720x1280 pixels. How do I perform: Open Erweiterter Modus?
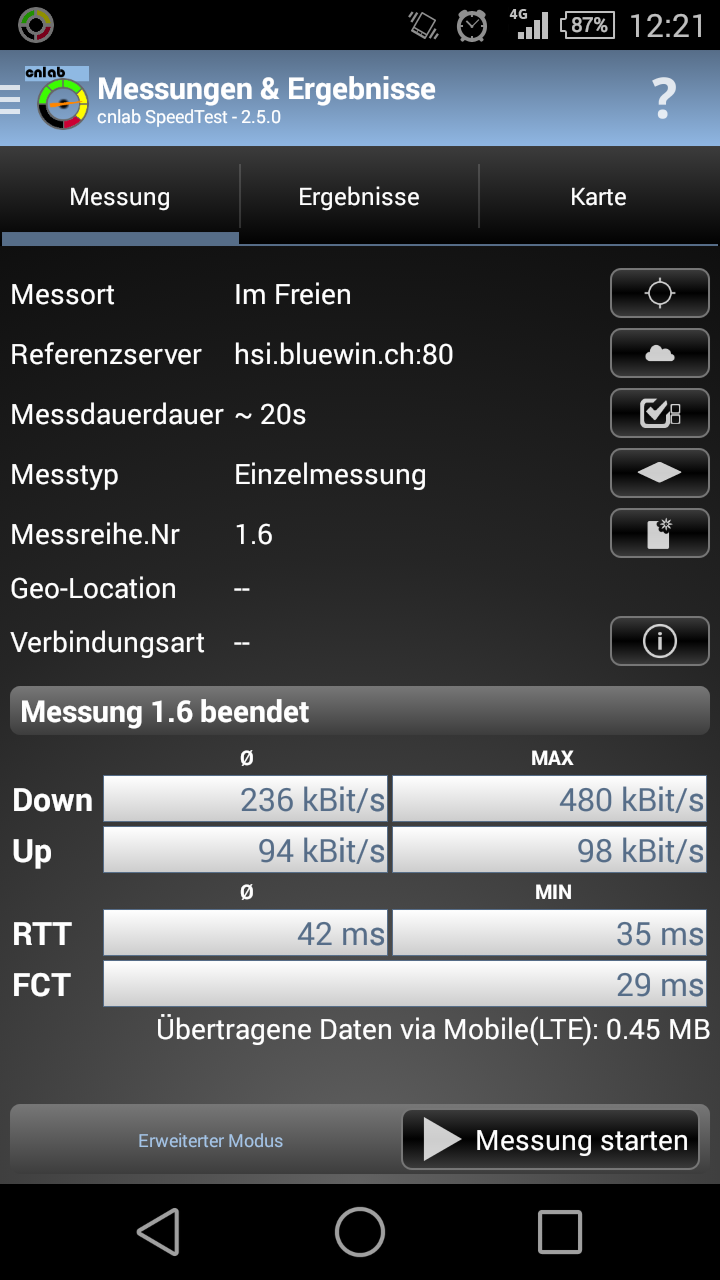point(210,1139)
